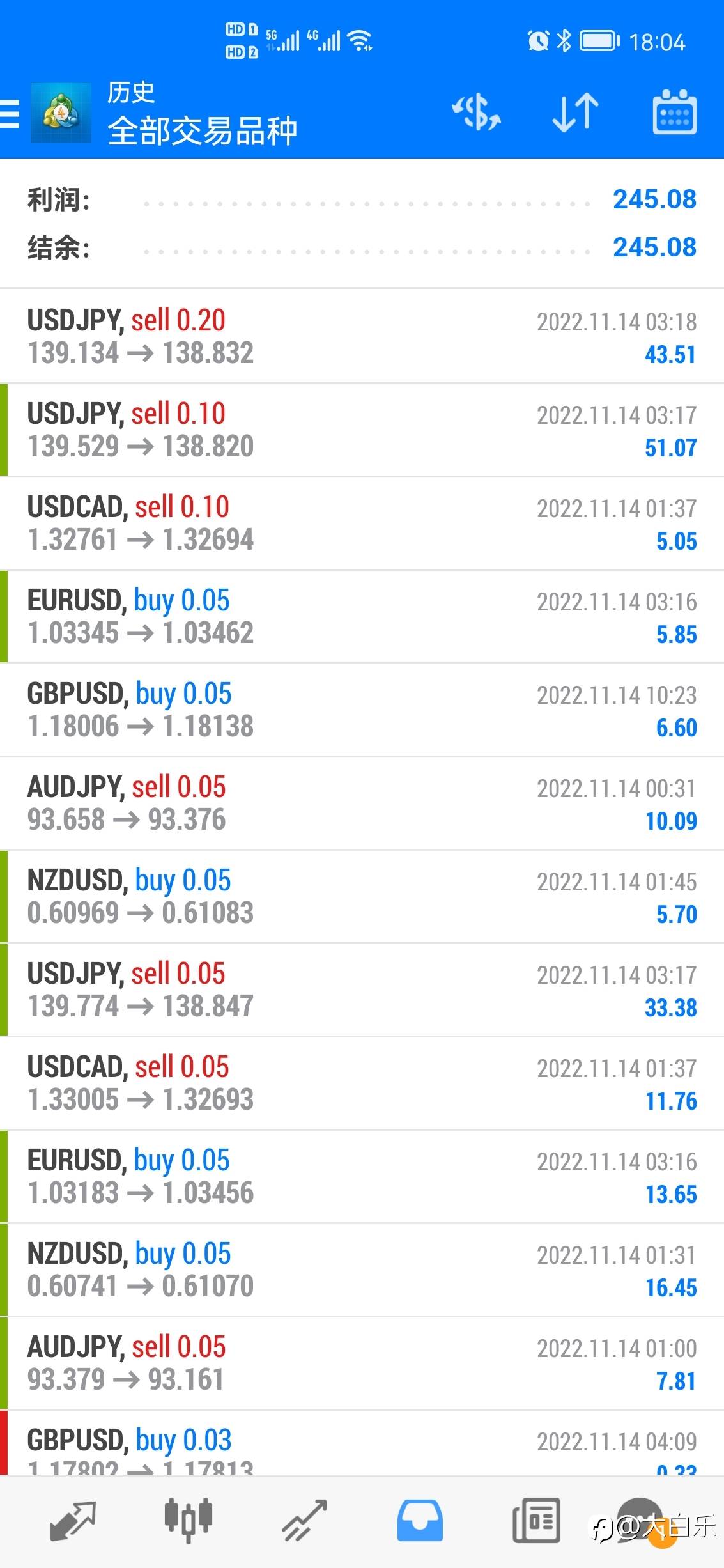The width and height of the screenshot is (724, 1568).
Task: Open the hamburger drawer menu
Action: click(10, 114)
